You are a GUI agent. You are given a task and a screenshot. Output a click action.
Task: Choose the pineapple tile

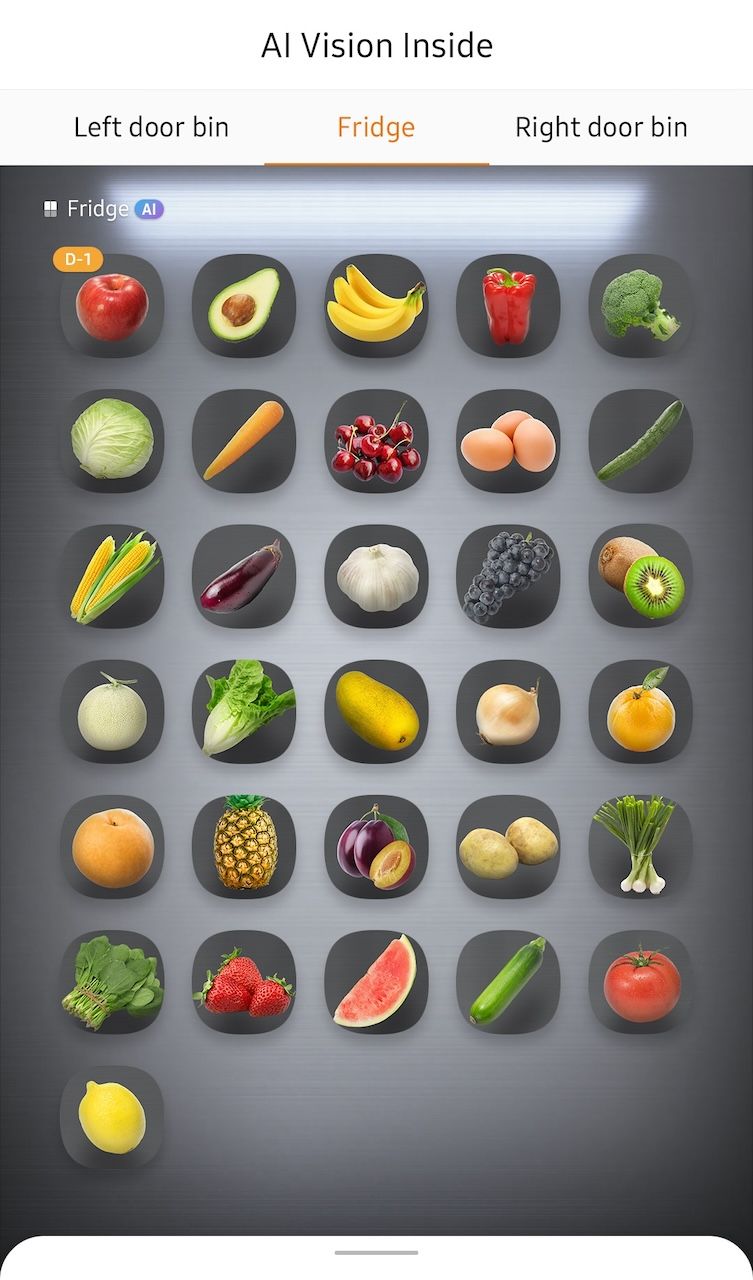pos(244,847)
